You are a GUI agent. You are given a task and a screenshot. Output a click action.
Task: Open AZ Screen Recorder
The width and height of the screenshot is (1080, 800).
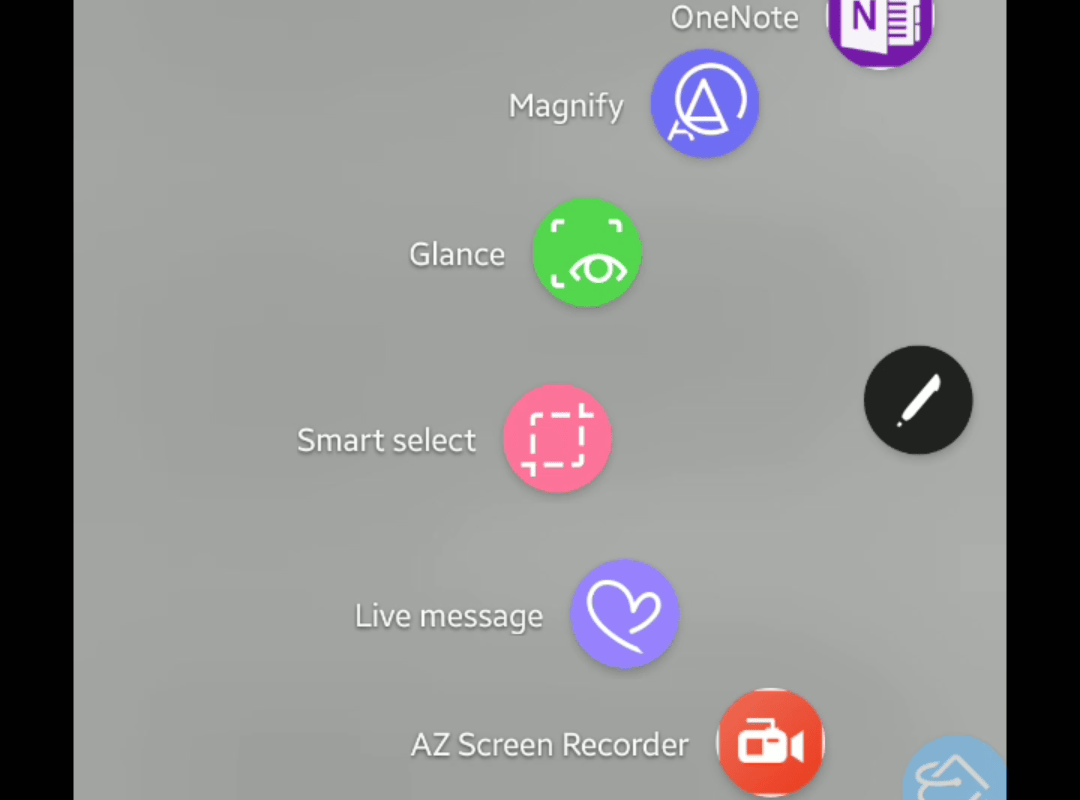pos(770,743)
